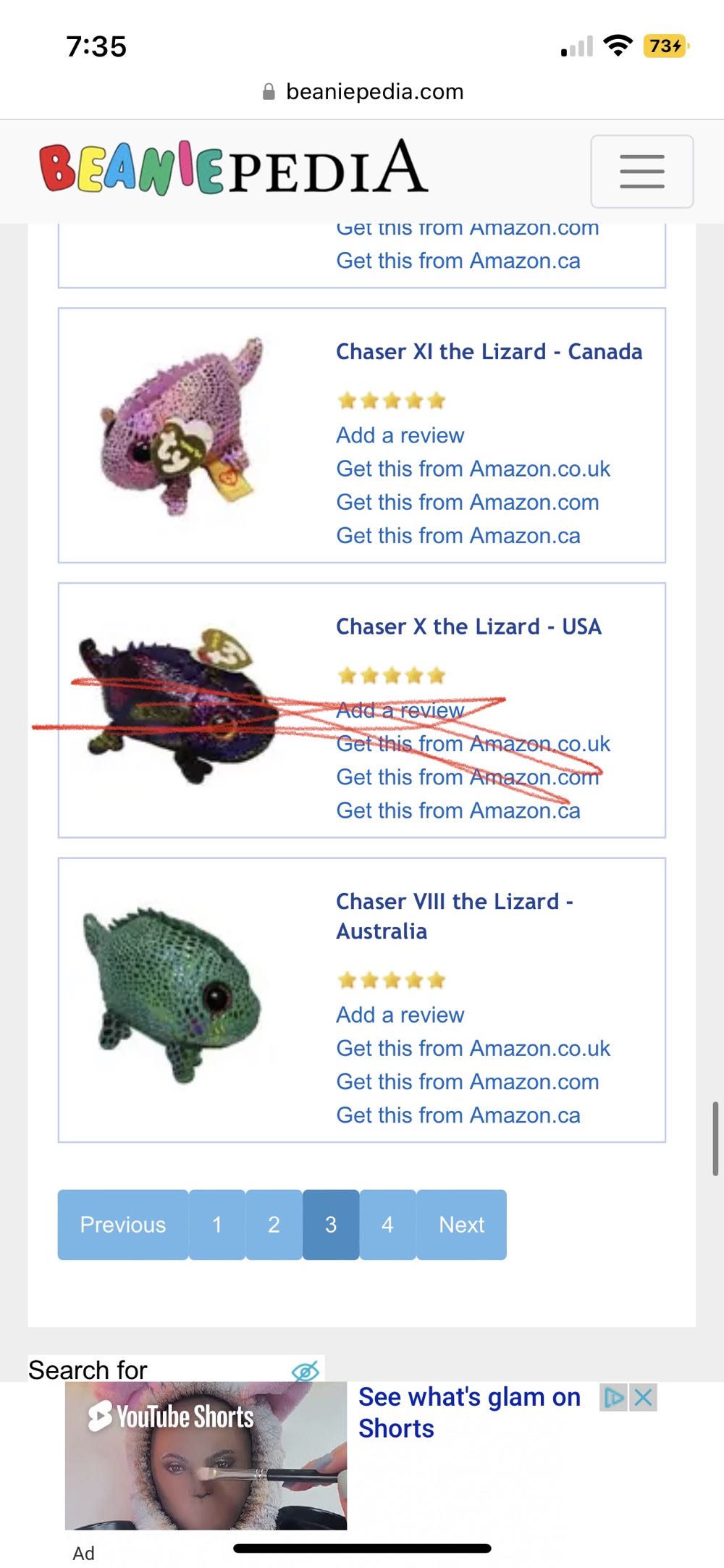Screen dimensions: 724x1568
Task: Open the purple Chaser XI lizard image
Action: (x=181, y=427)
